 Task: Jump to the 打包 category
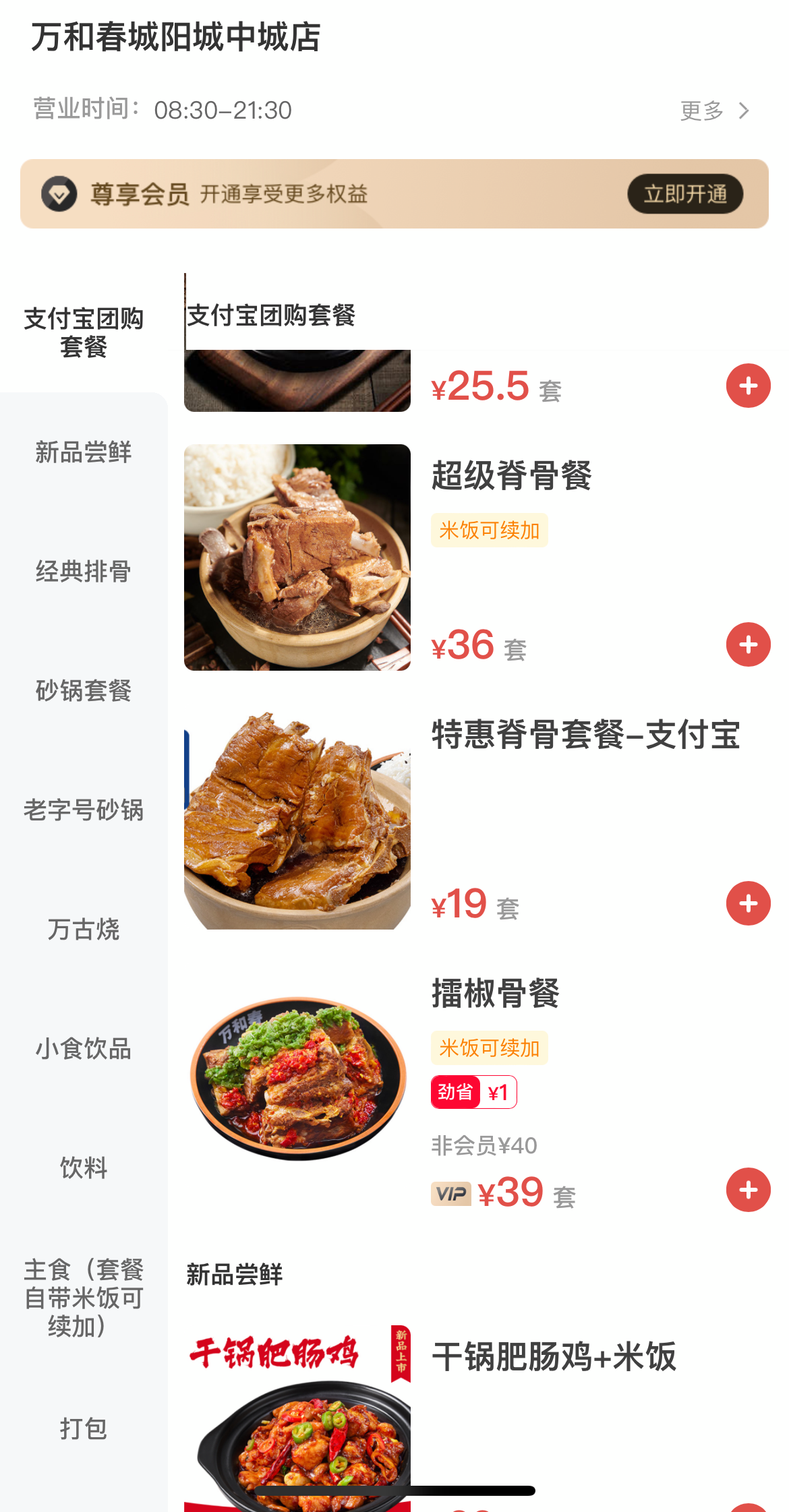pyautogui.click(x=84, y=1428)
